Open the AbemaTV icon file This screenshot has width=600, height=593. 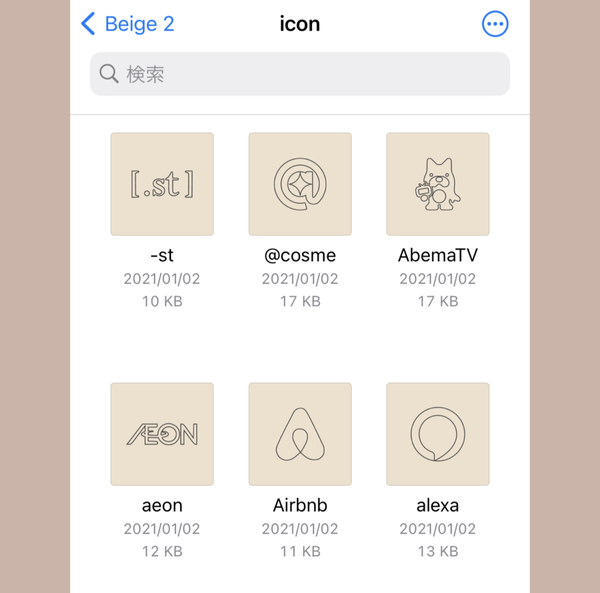437,184
